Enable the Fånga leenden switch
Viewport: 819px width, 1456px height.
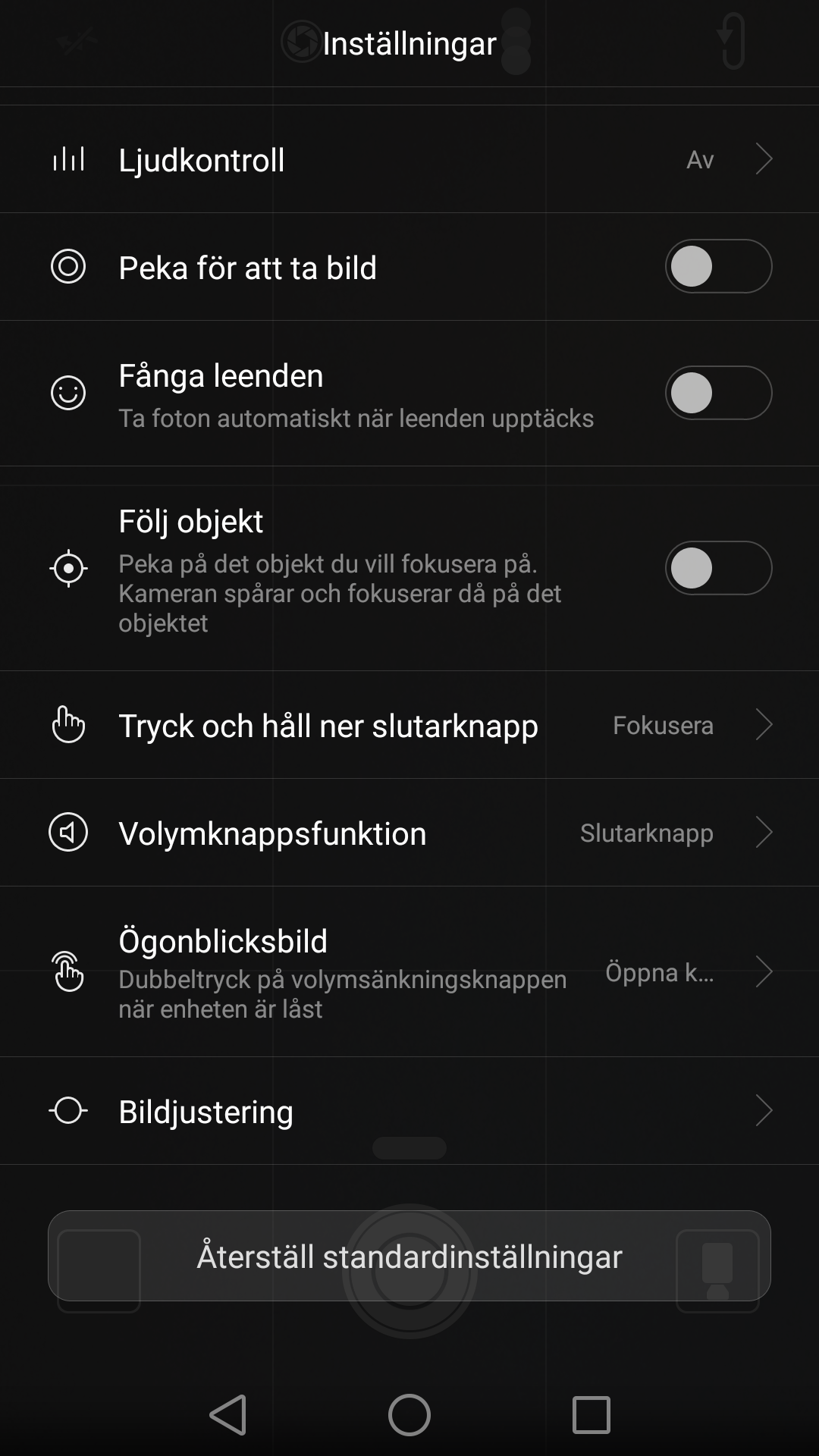[x=718, y=393]
